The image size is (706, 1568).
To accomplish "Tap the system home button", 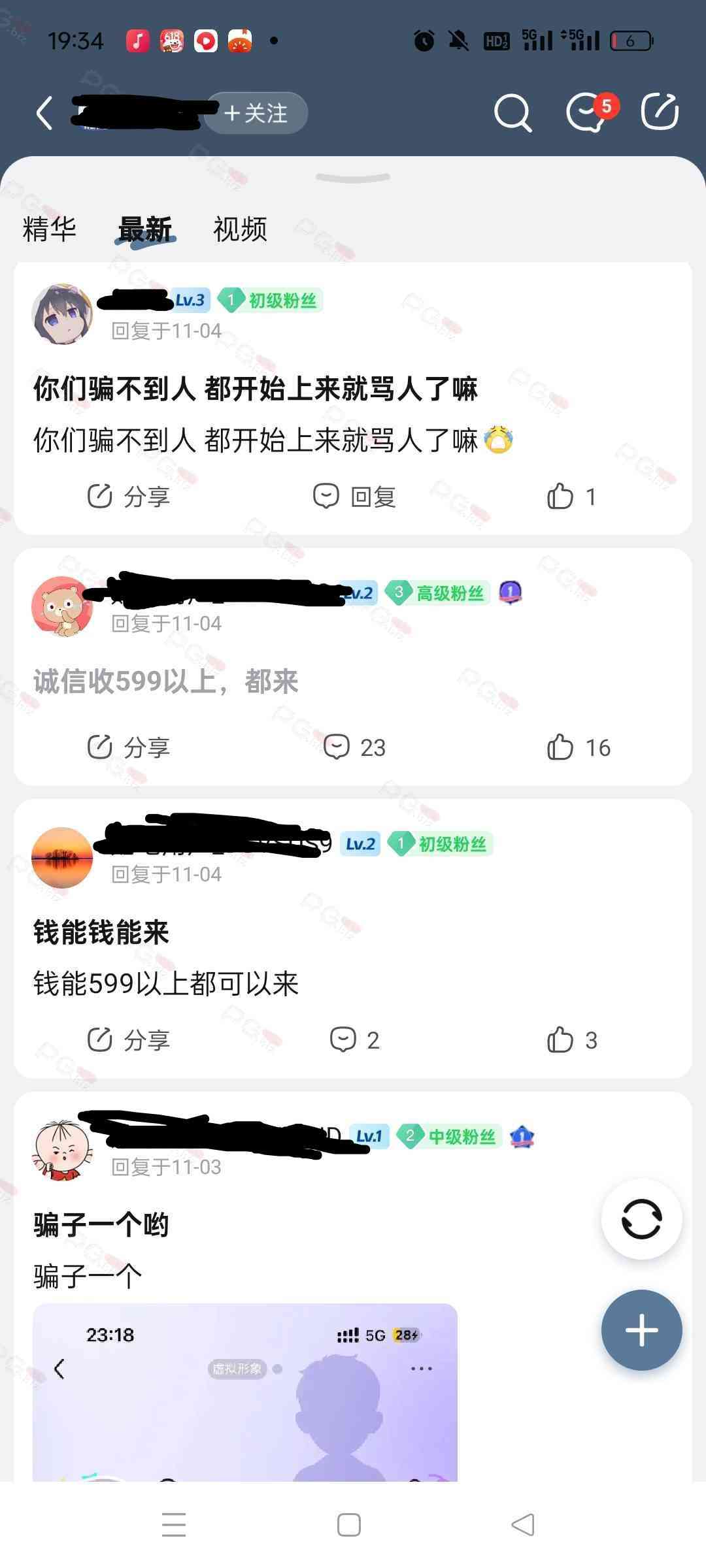I will [349, 1525].
